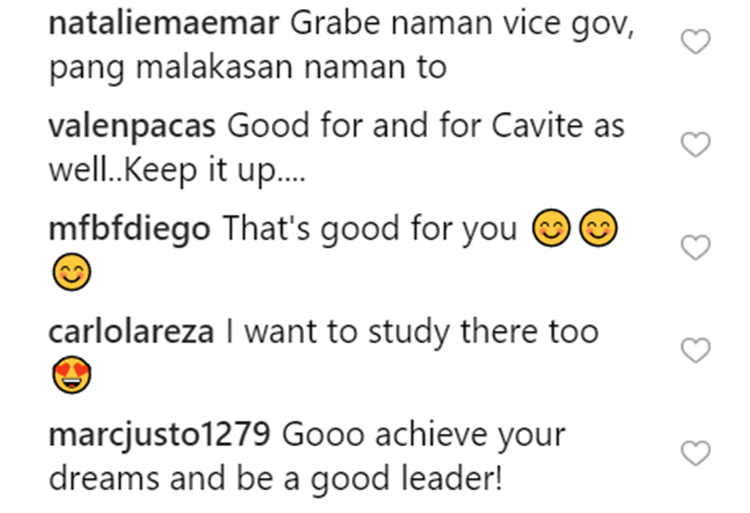750x513 pixels.
Task: Like the comment by valenpacas
Action: click(695, 146)
